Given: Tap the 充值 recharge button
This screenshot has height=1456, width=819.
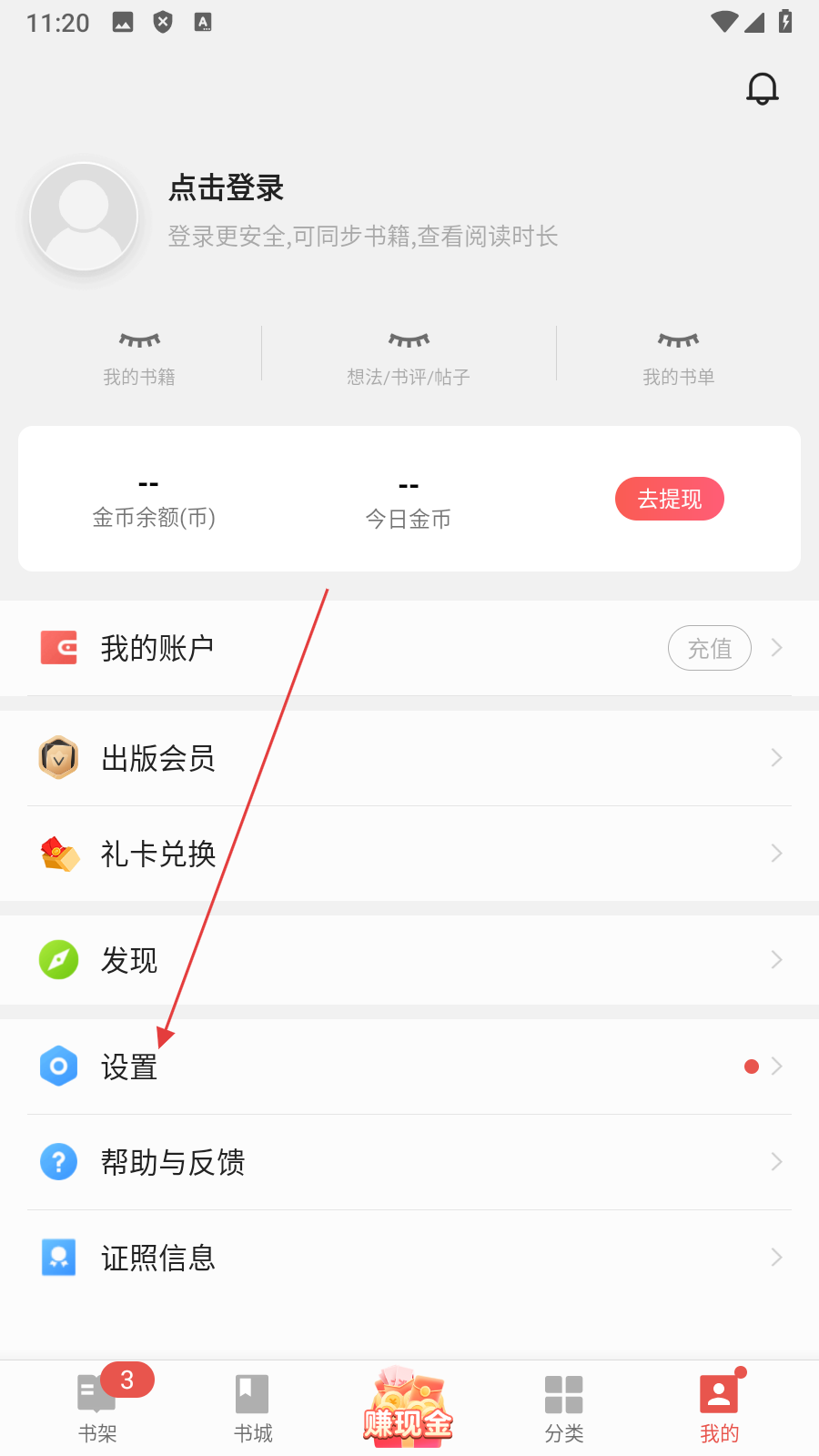Looking at the screenshot, I should pyautogui.click(x=709, y=648).
